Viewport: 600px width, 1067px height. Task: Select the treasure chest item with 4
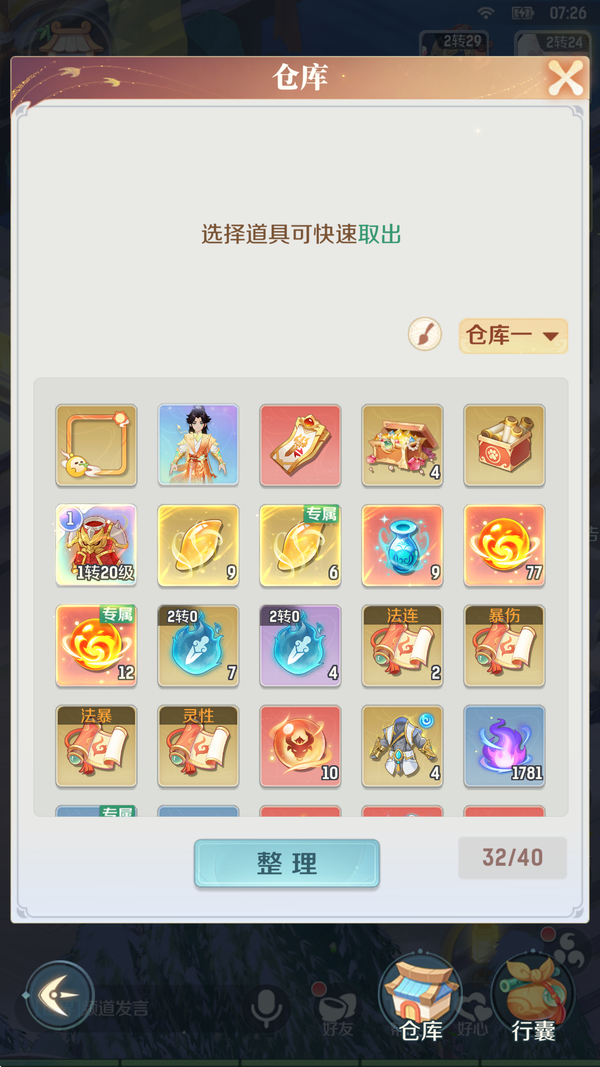[402, 445]
